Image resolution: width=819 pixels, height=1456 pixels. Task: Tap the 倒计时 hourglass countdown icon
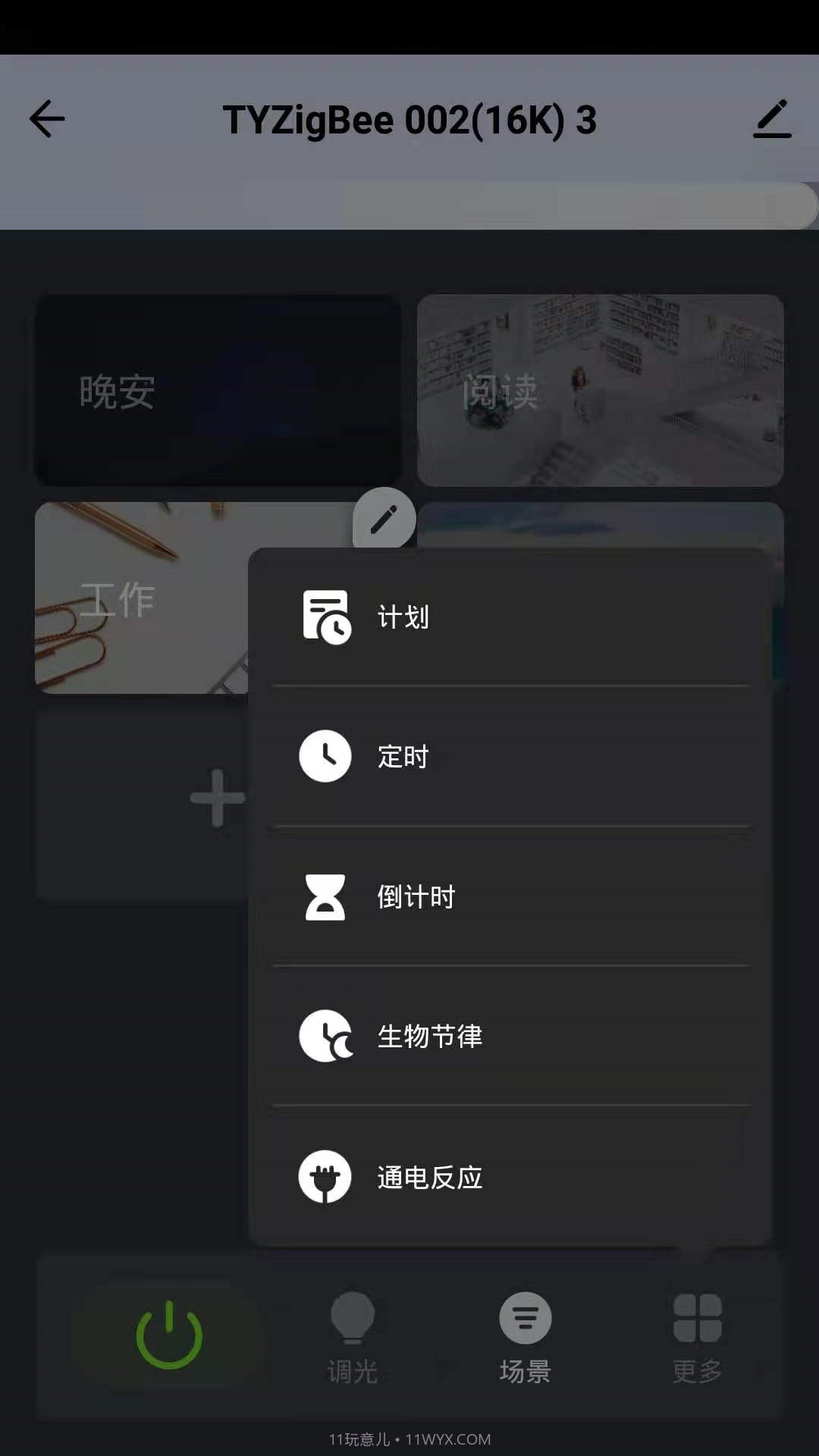pos(325,896)
